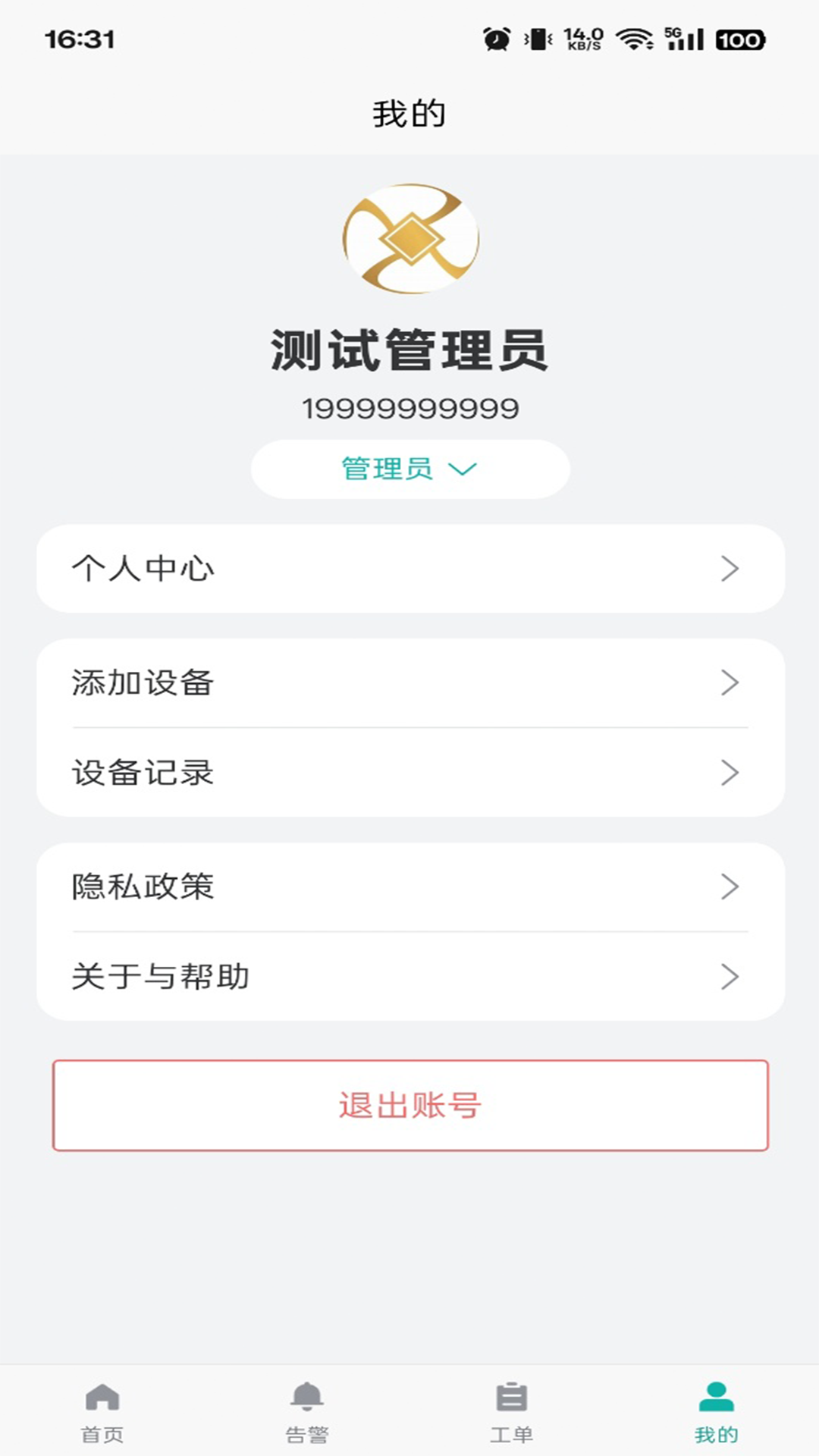Tap the 退出账号 logout button
The width and height of the screenshot is (819, 1456).
point(409,1106)
